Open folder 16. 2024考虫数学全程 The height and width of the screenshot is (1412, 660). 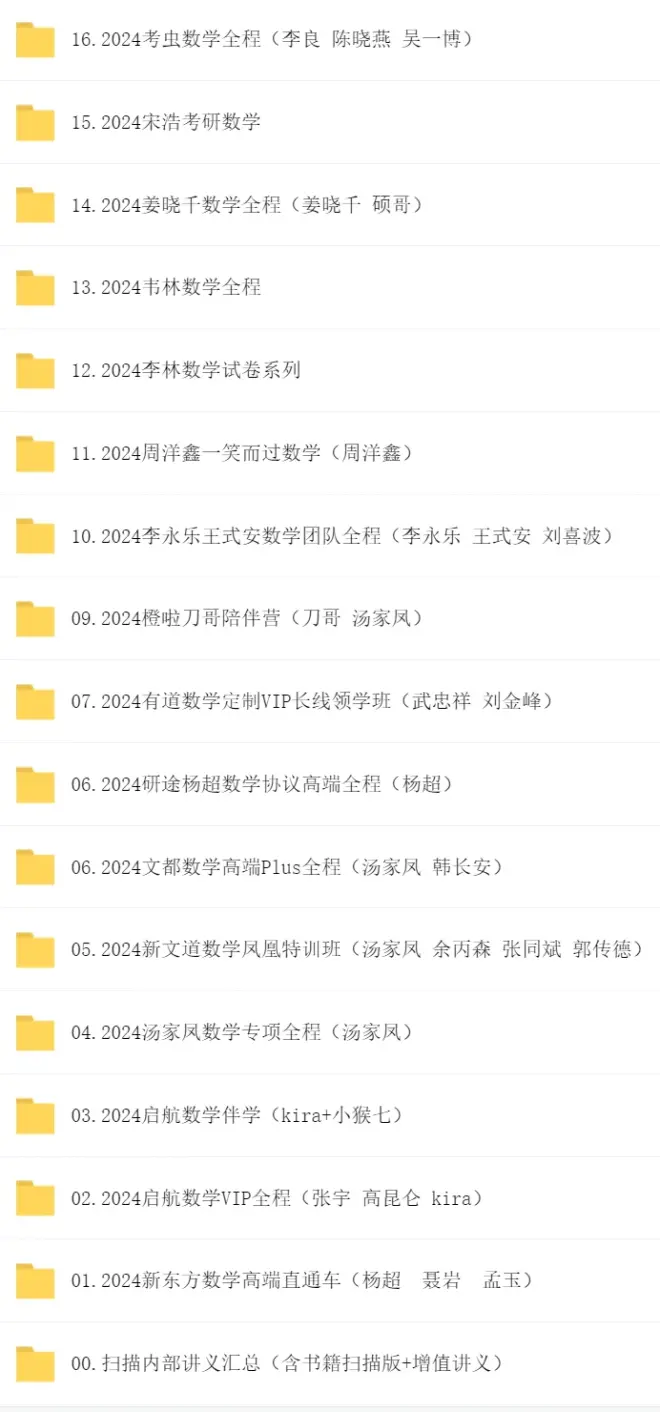pyautogui.click(x=270, y=40)
